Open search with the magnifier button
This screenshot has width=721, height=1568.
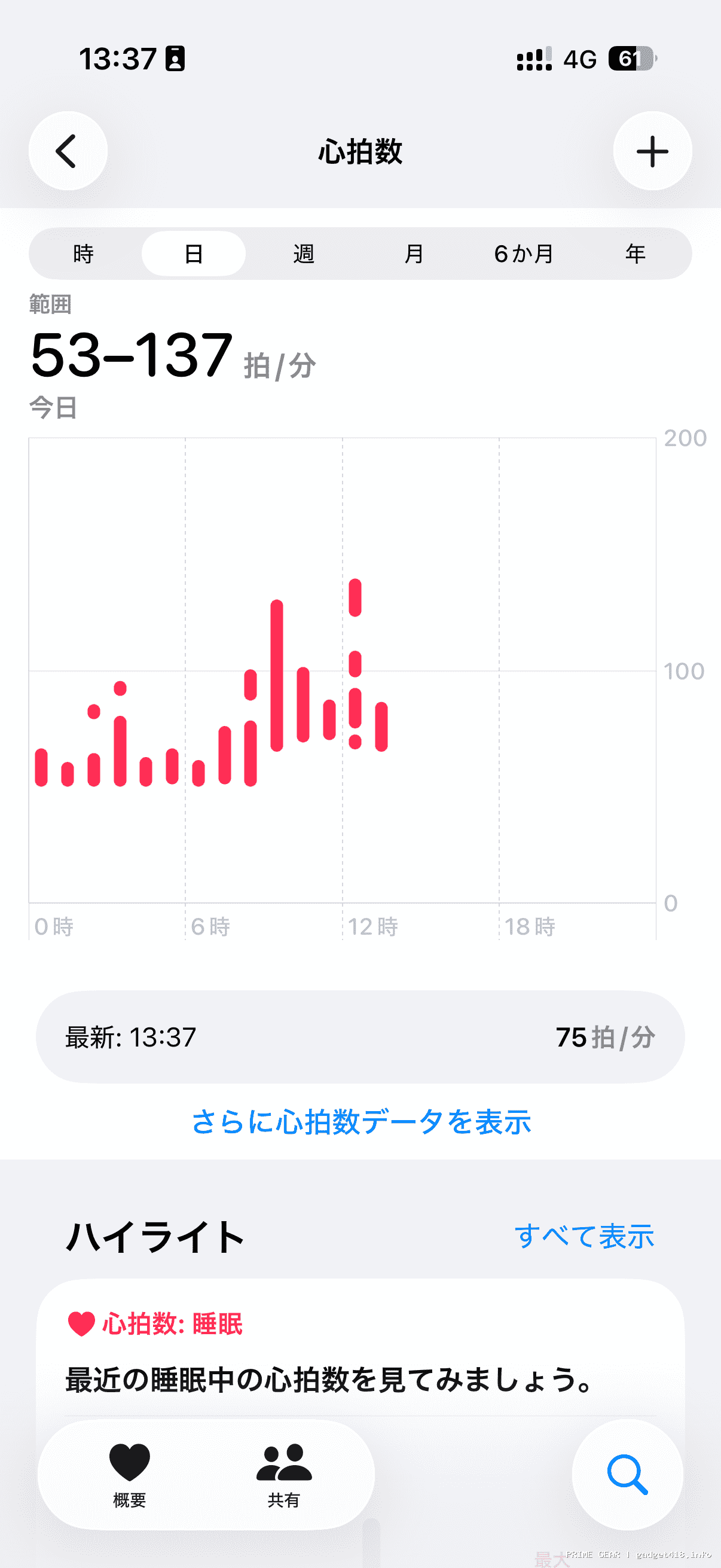(627, 1474)
